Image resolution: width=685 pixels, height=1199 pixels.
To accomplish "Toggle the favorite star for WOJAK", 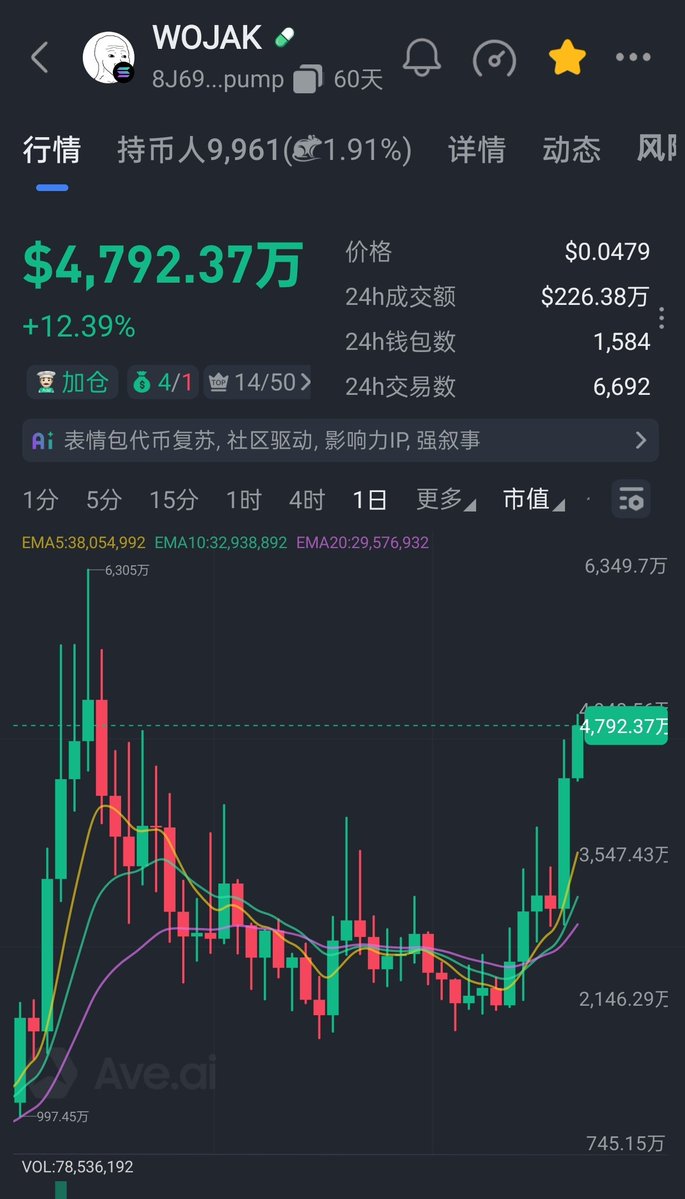I will pos(567,58).
